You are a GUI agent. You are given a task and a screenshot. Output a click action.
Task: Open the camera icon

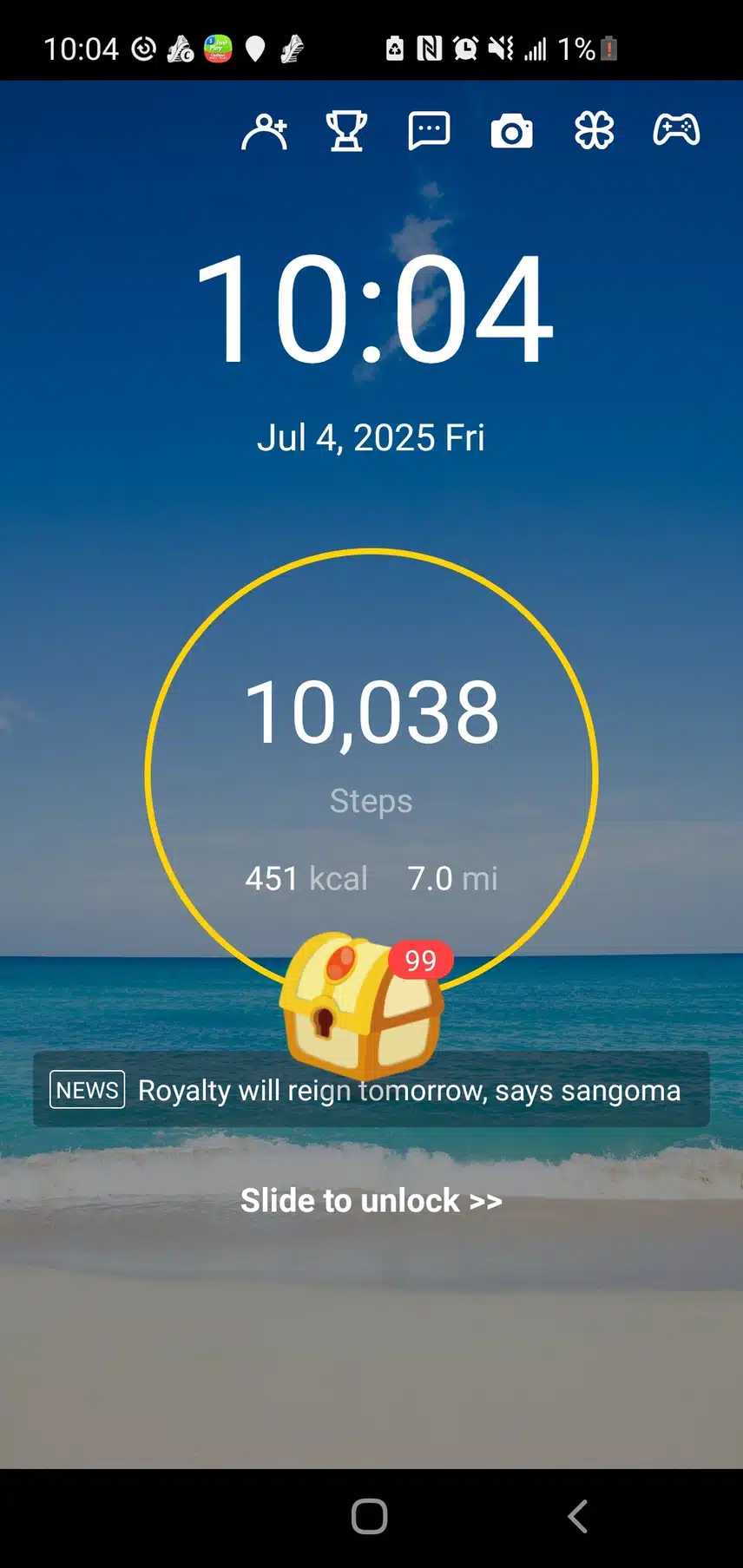coord(511,132)
